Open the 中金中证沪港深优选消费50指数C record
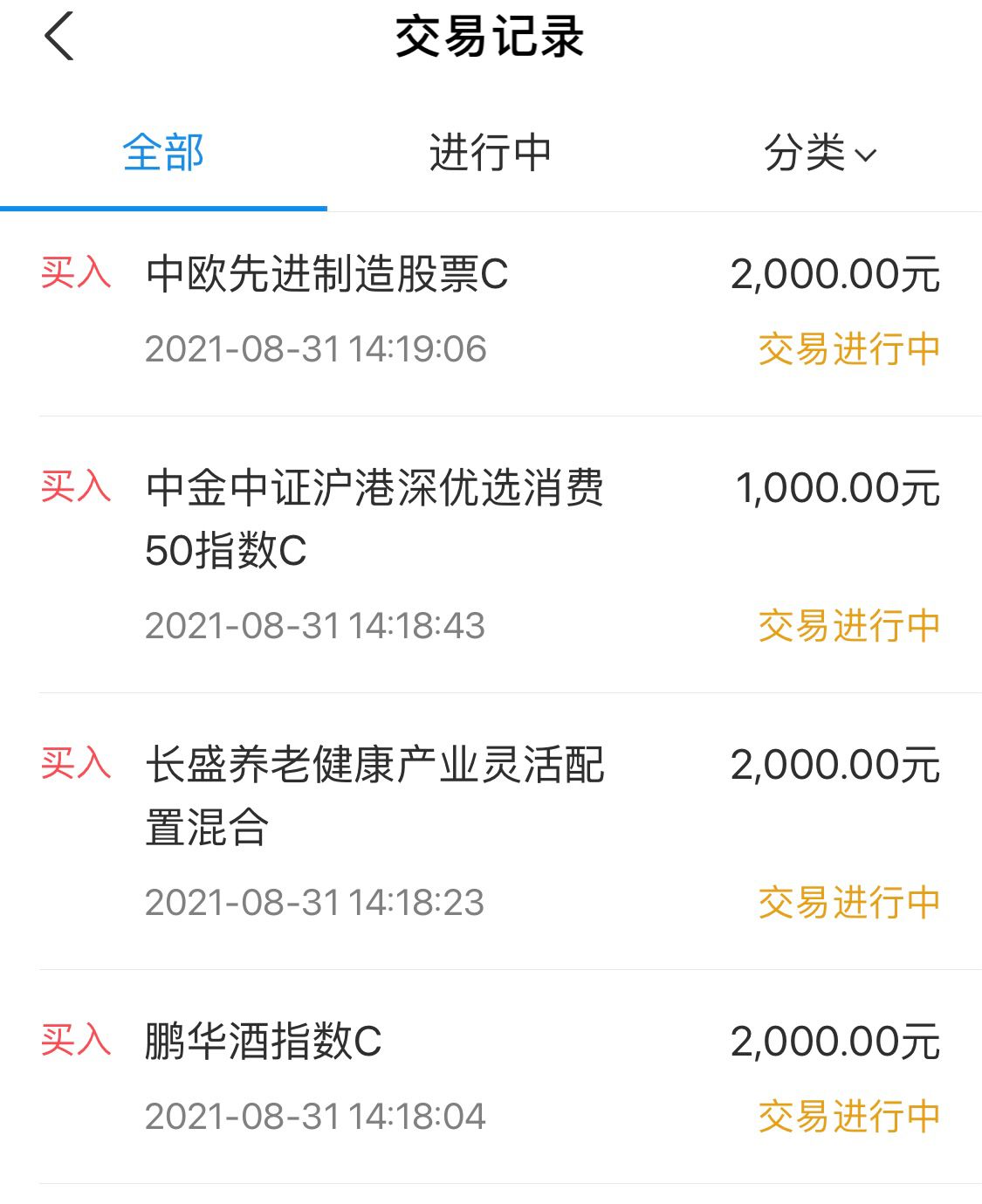The image size is (982, 1204). [x=375, y=515]
